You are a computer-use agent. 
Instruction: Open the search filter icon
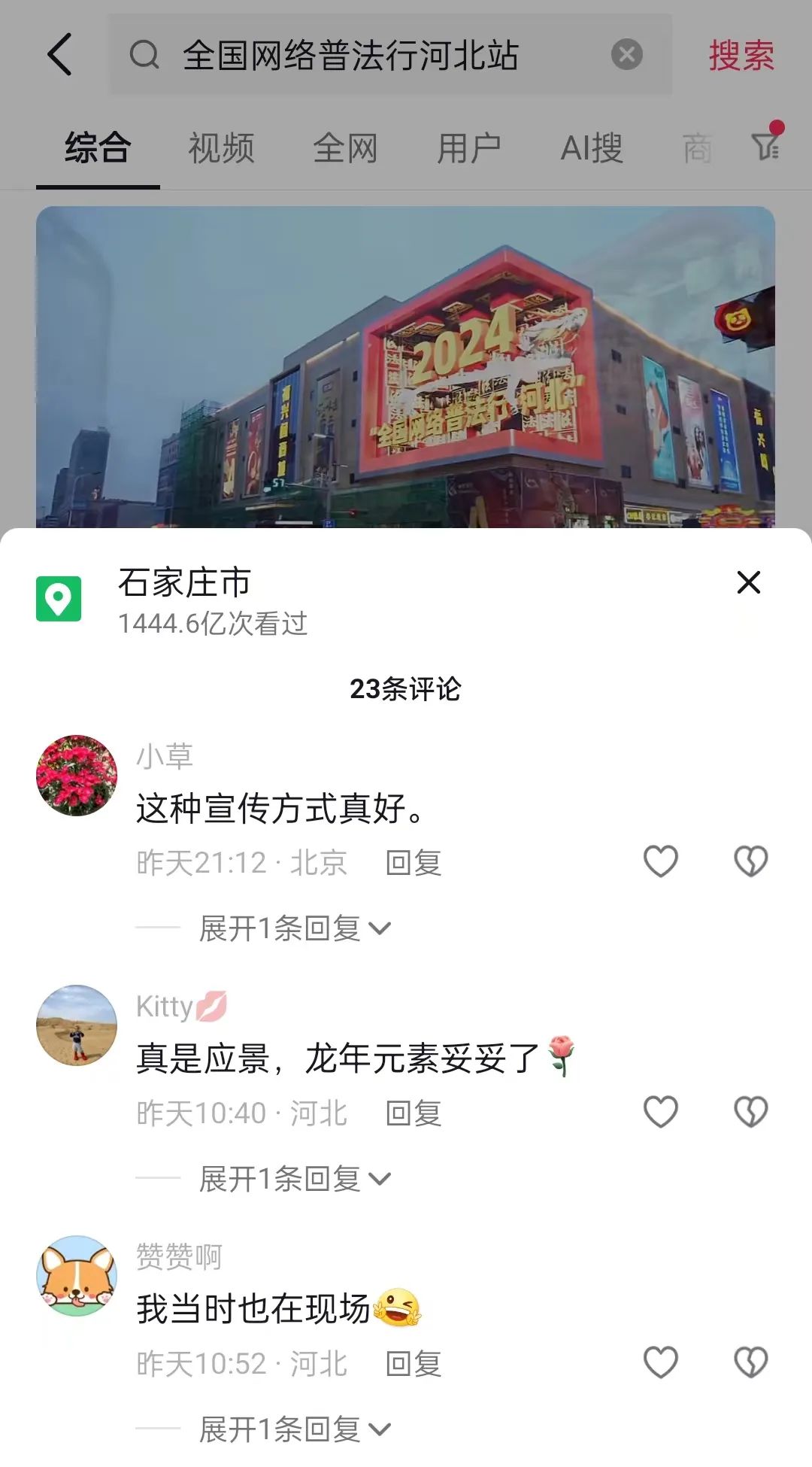pyautogui.click(x=766, y=145)
